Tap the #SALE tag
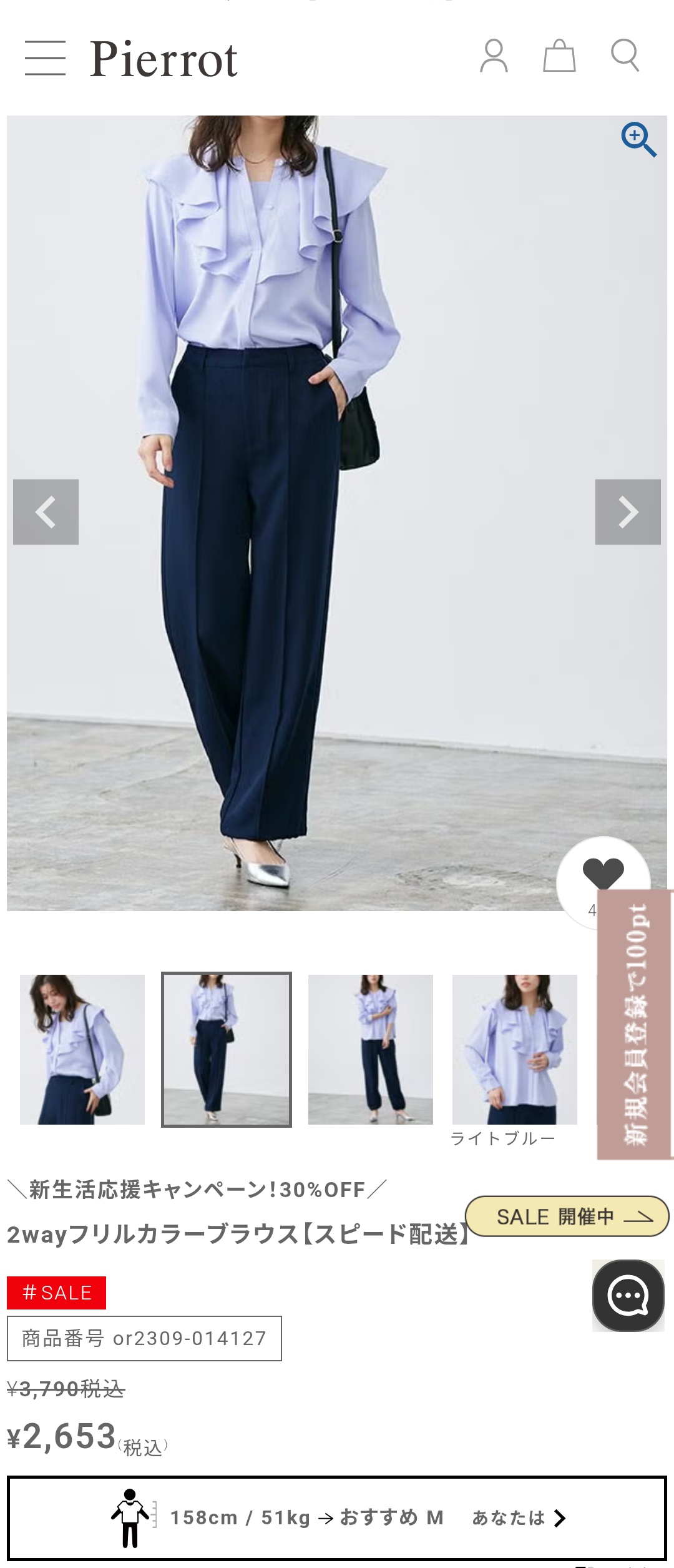 point(57,1293)
